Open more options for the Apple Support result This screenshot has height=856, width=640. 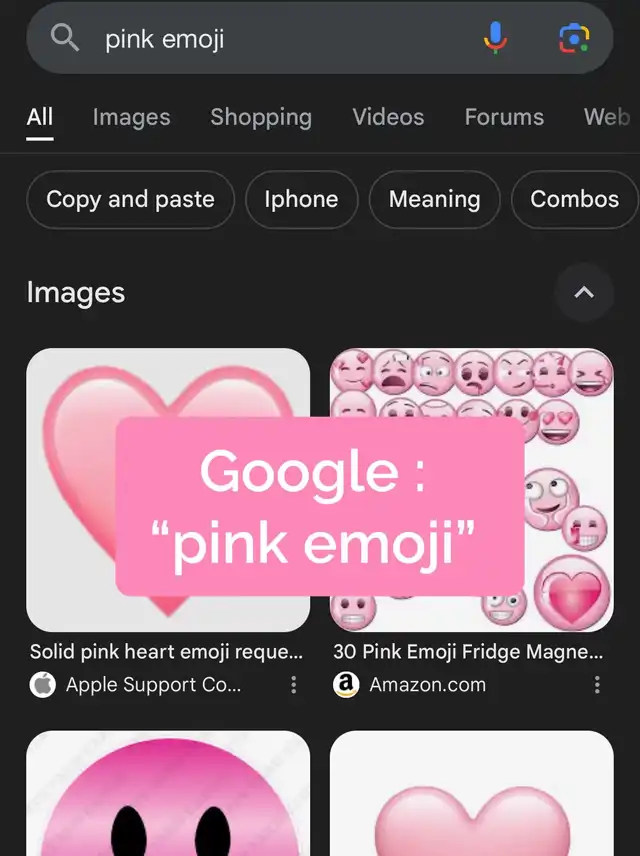click(x=294, y=685)
